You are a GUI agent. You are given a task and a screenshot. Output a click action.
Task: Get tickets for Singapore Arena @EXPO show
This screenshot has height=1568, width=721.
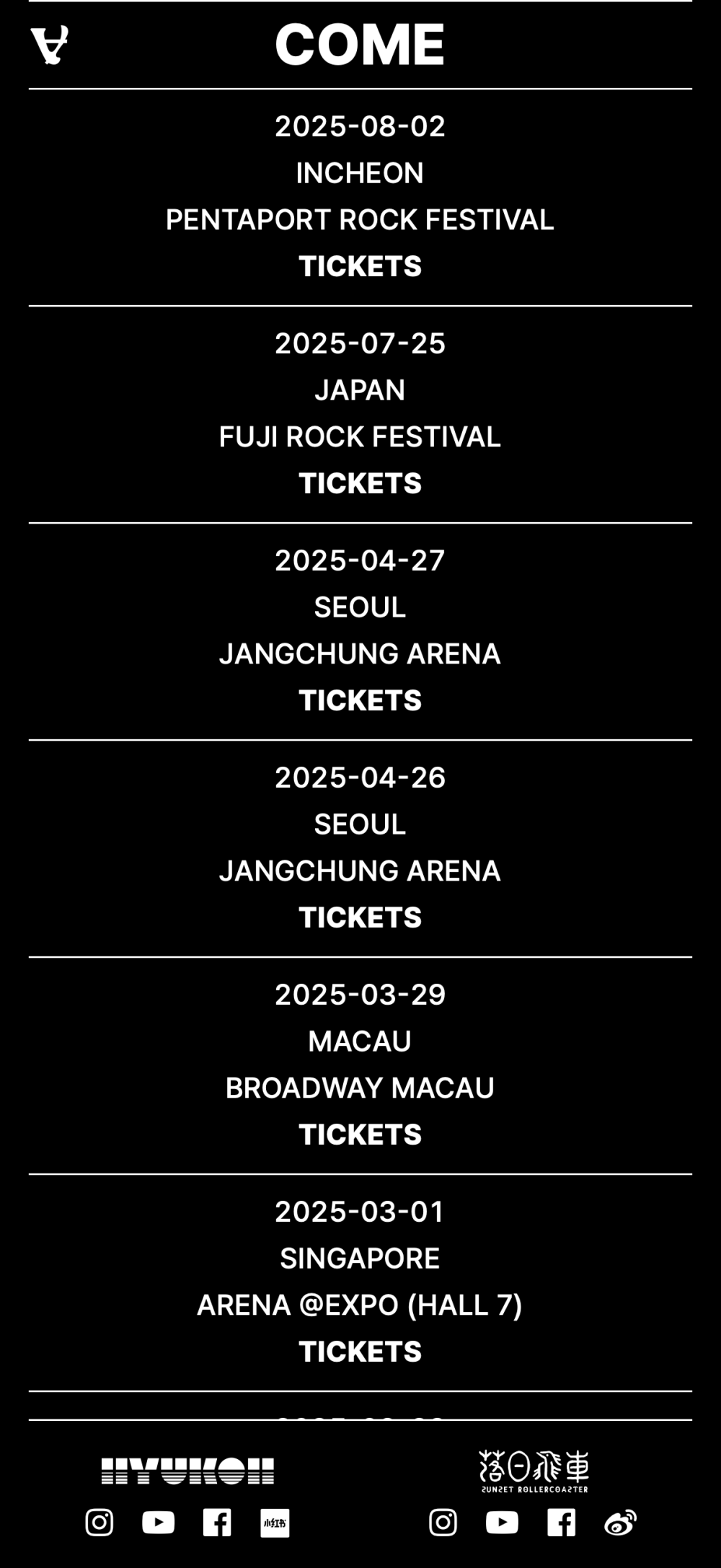pyautogui.click(x=360, y=1352)
